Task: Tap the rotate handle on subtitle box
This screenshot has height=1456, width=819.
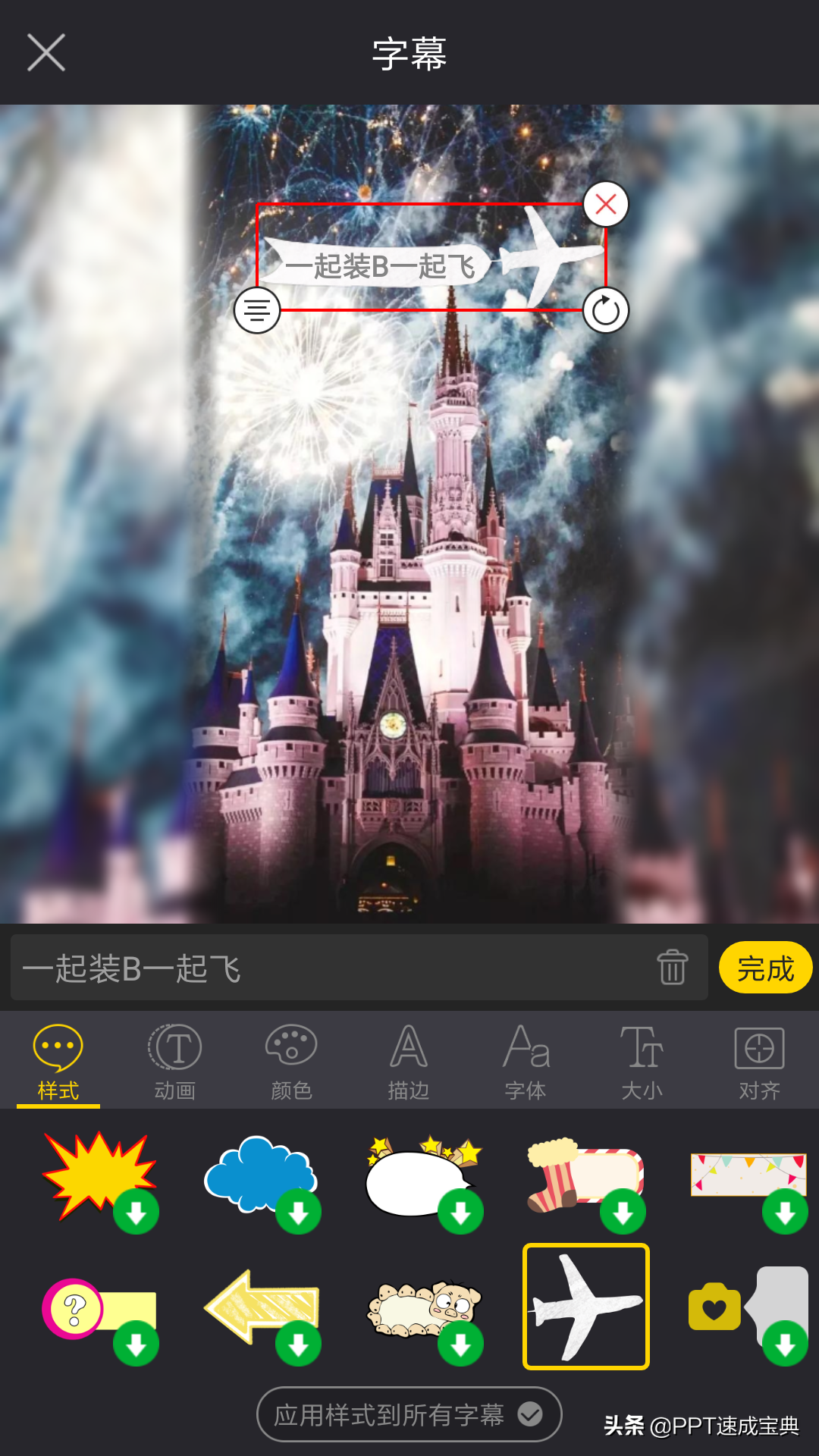Action: [605, 310]
